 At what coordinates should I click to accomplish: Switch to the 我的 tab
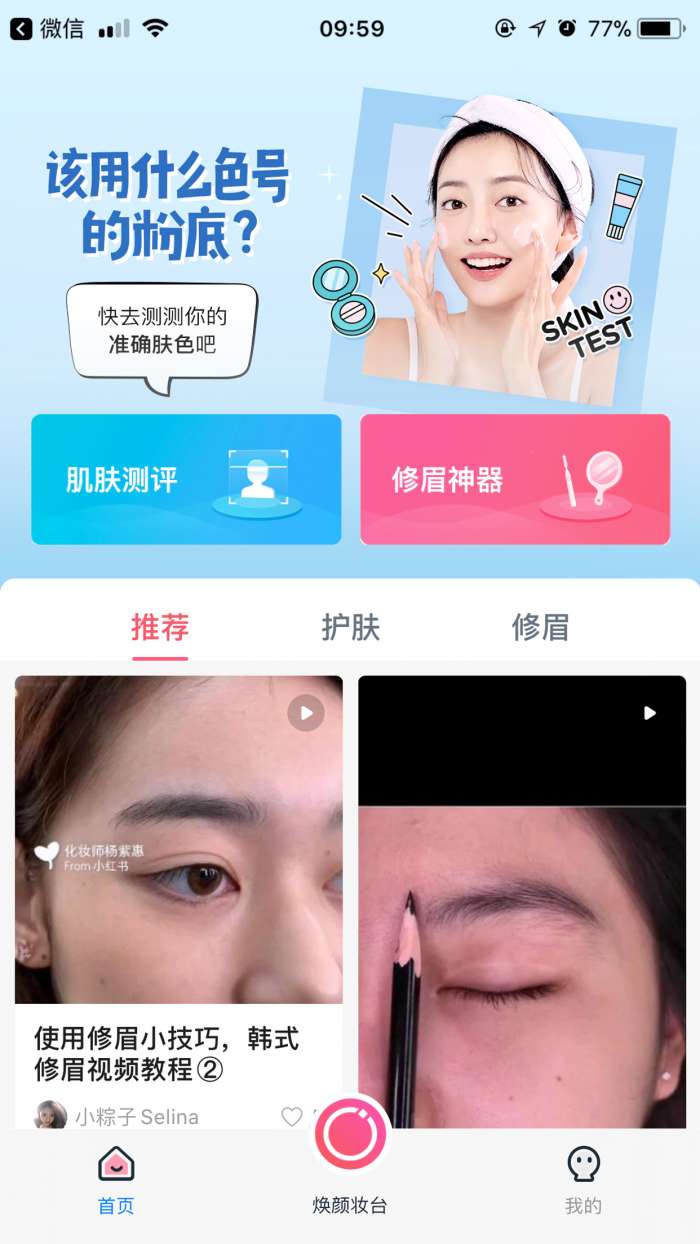(x=583, y=1180)
